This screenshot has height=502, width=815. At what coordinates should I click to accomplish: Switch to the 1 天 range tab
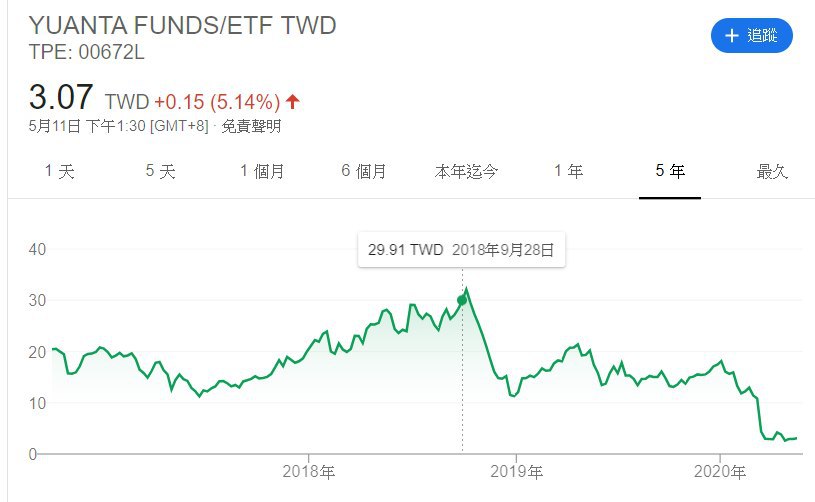pyautogui.click(x=60, y=171)
